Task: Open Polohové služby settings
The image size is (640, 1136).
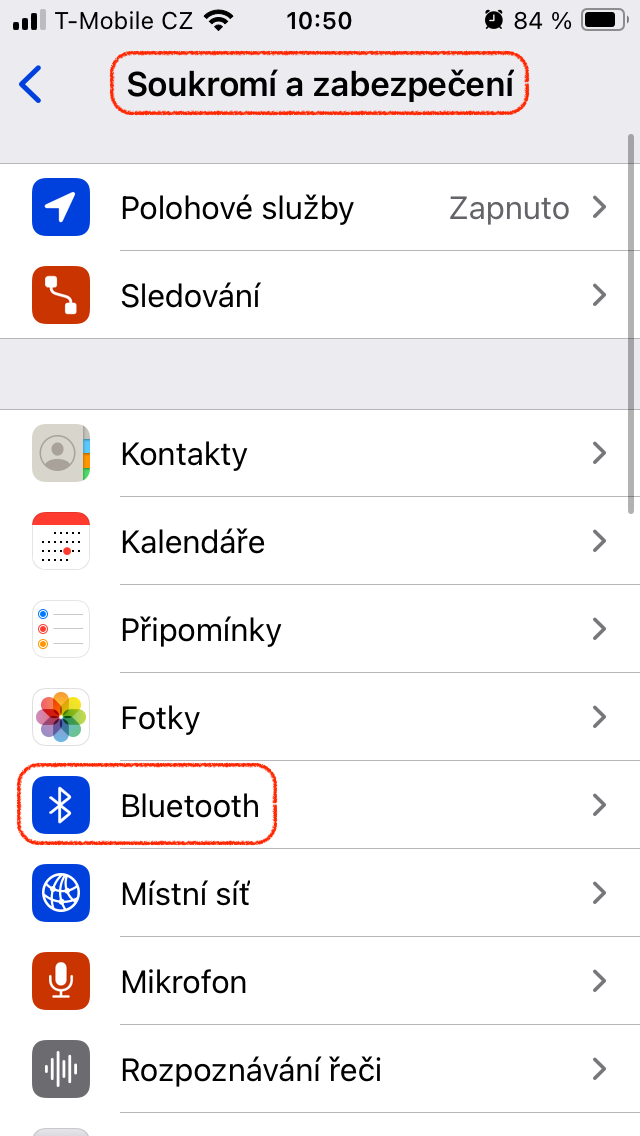Action: 320,208
